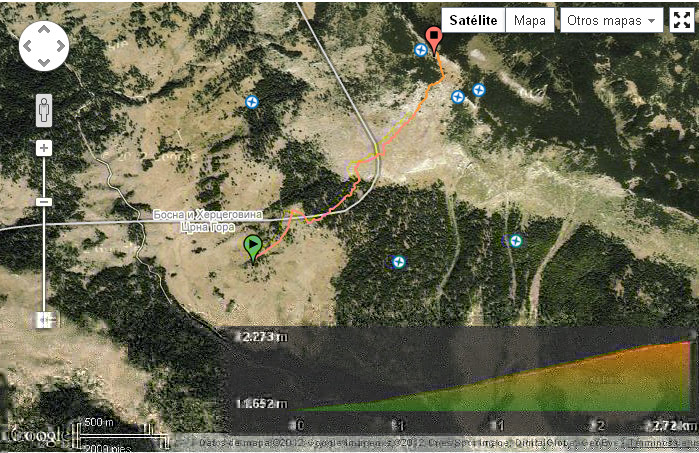Switch to the Satélite map view

click(x=473, y=20)
